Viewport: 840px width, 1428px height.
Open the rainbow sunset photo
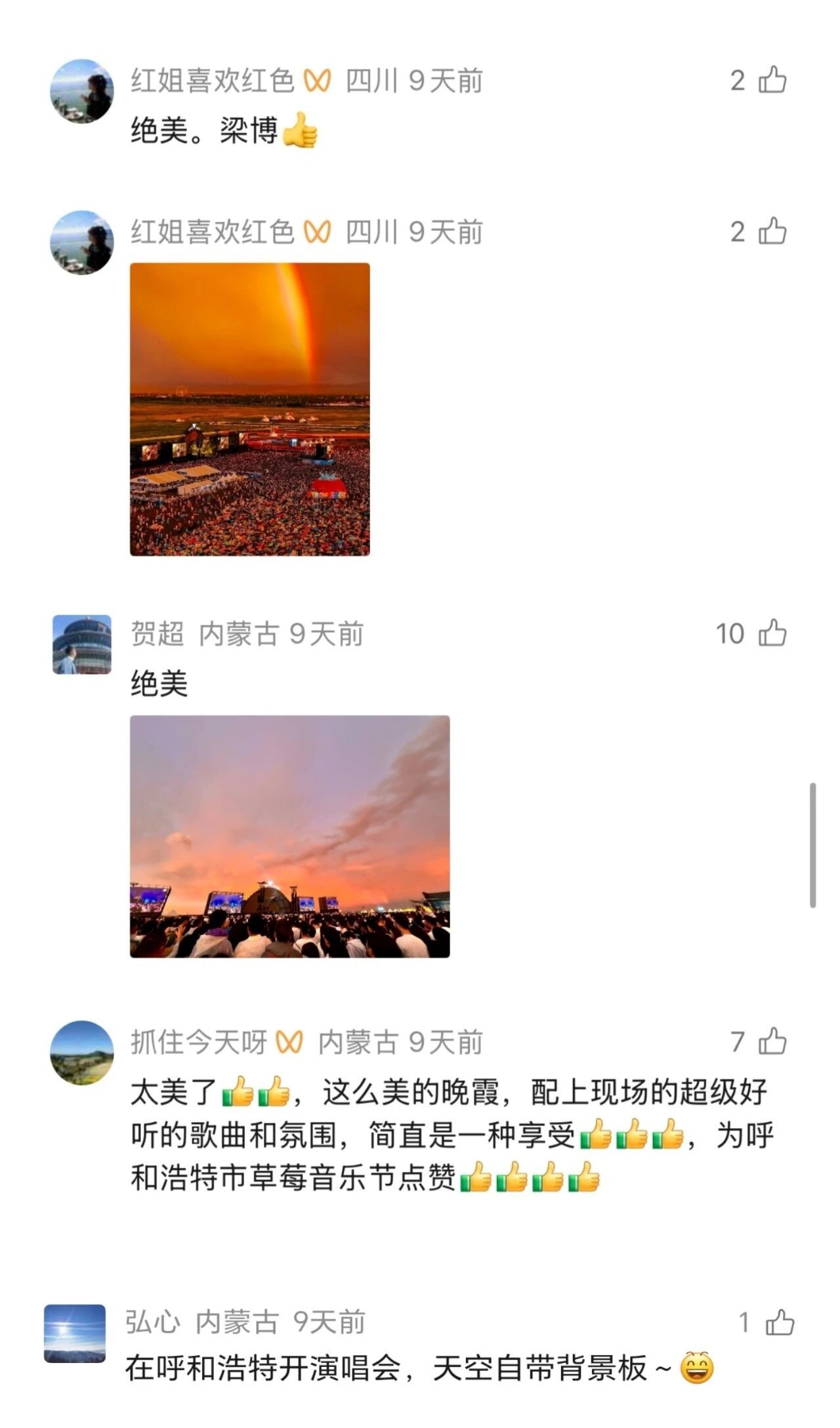(250, 409)
